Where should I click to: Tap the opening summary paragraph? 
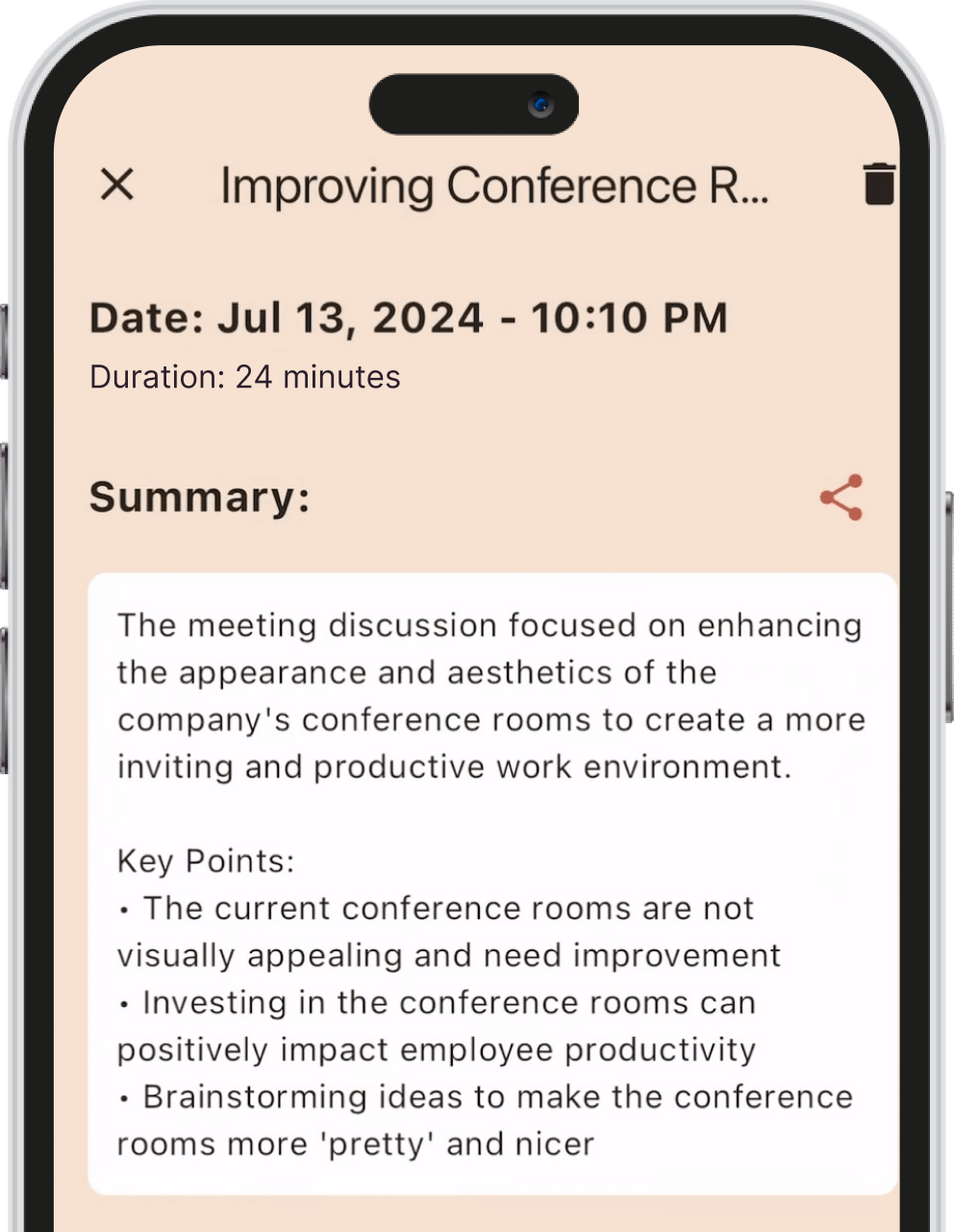coord(489,695)
